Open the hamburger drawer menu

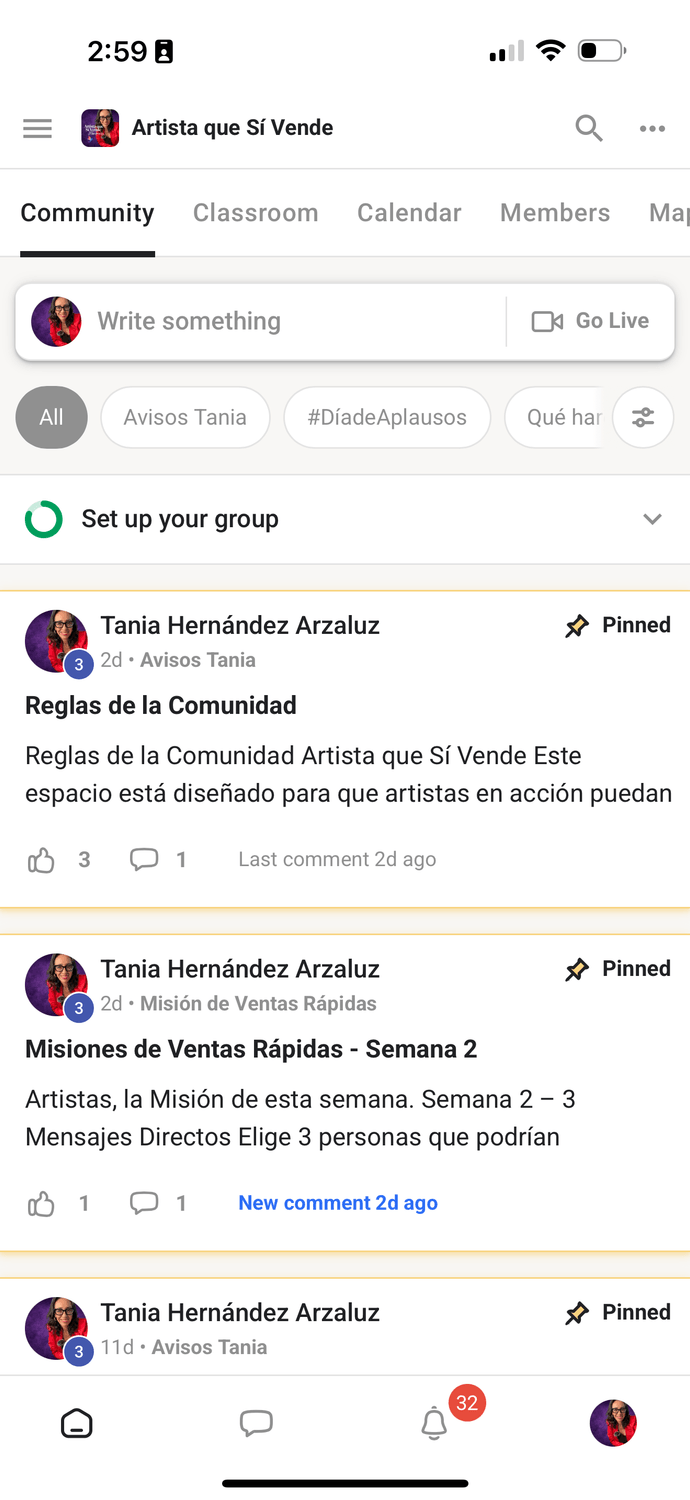pos(38,129)
